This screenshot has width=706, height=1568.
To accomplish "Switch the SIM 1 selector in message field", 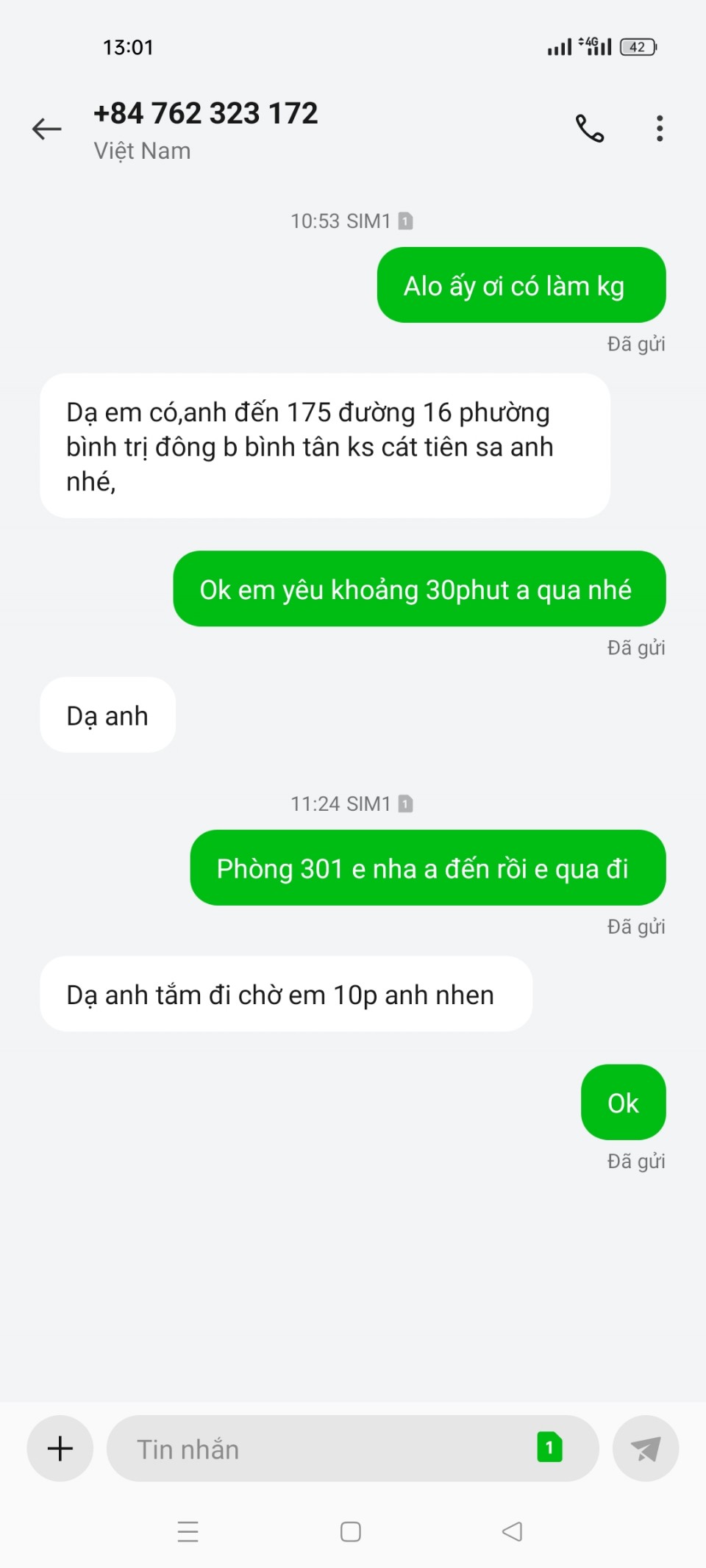I will pos(549,1447).
